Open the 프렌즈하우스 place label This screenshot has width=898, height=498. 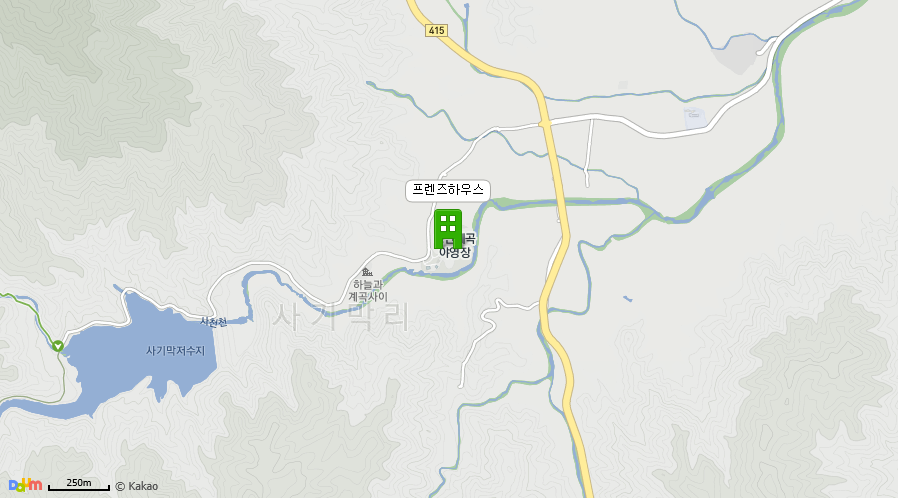click(447, 189)
